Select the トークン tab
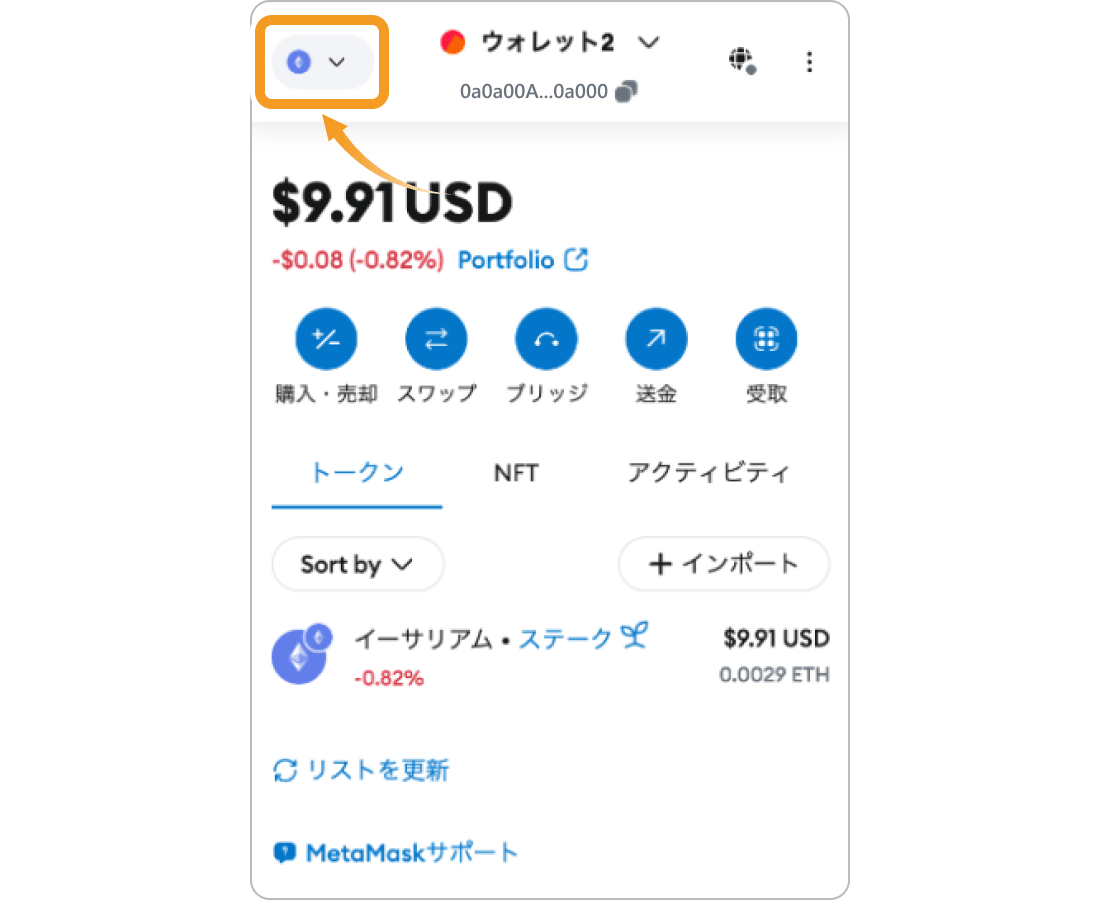The width and height of the screenshot is (1100, 900). (357, 473)
